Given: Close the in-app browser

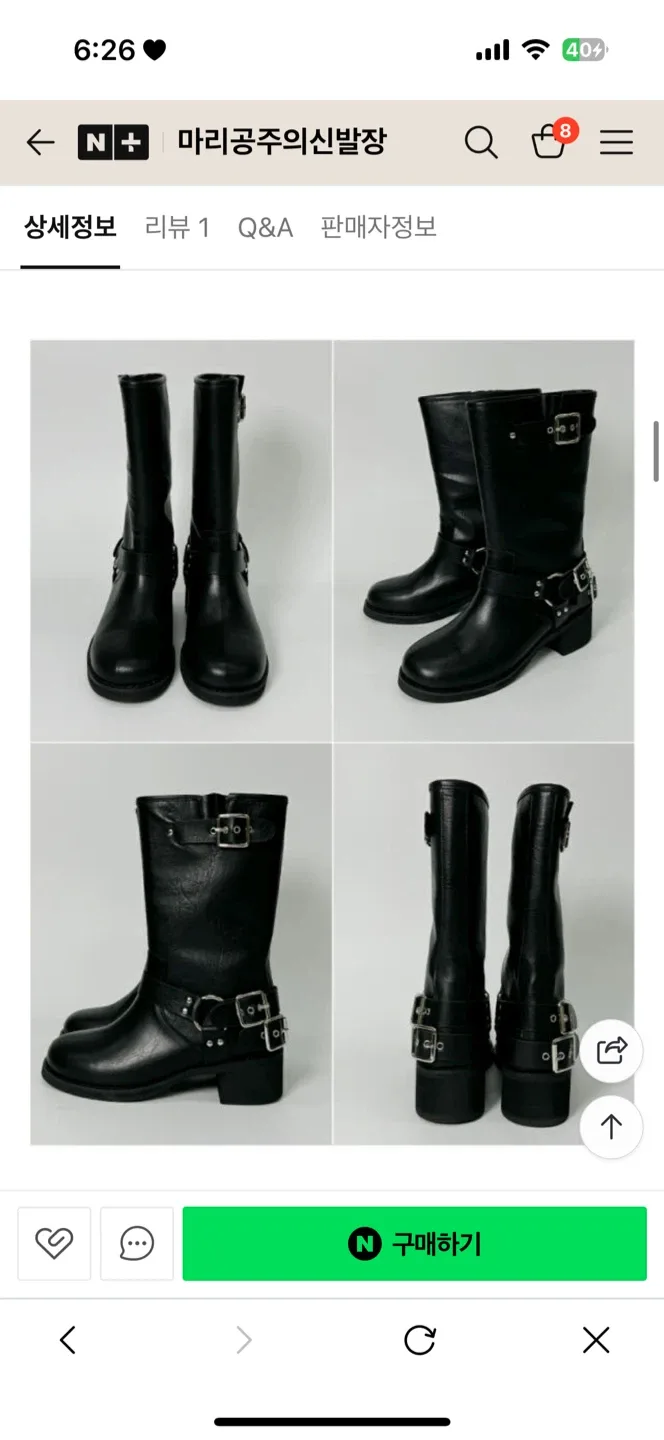Looking at the screenshot, I should click(x=596, y=1340).
